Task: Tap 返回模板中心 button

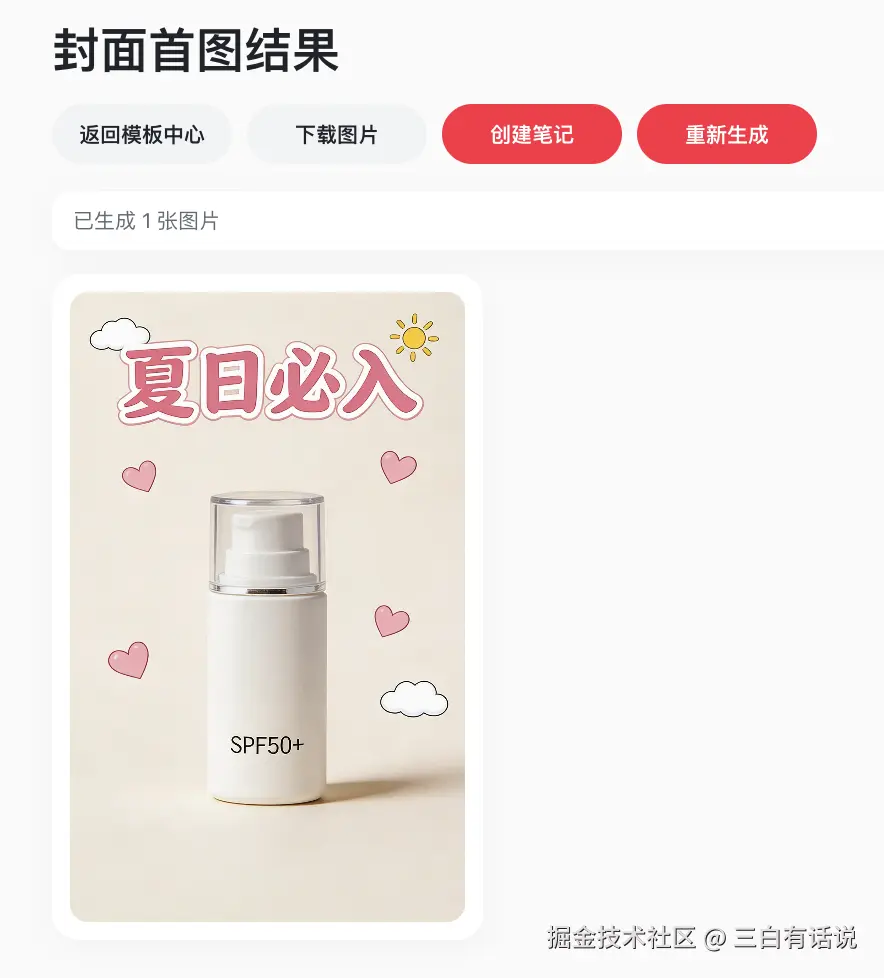Action: (142, 134)
